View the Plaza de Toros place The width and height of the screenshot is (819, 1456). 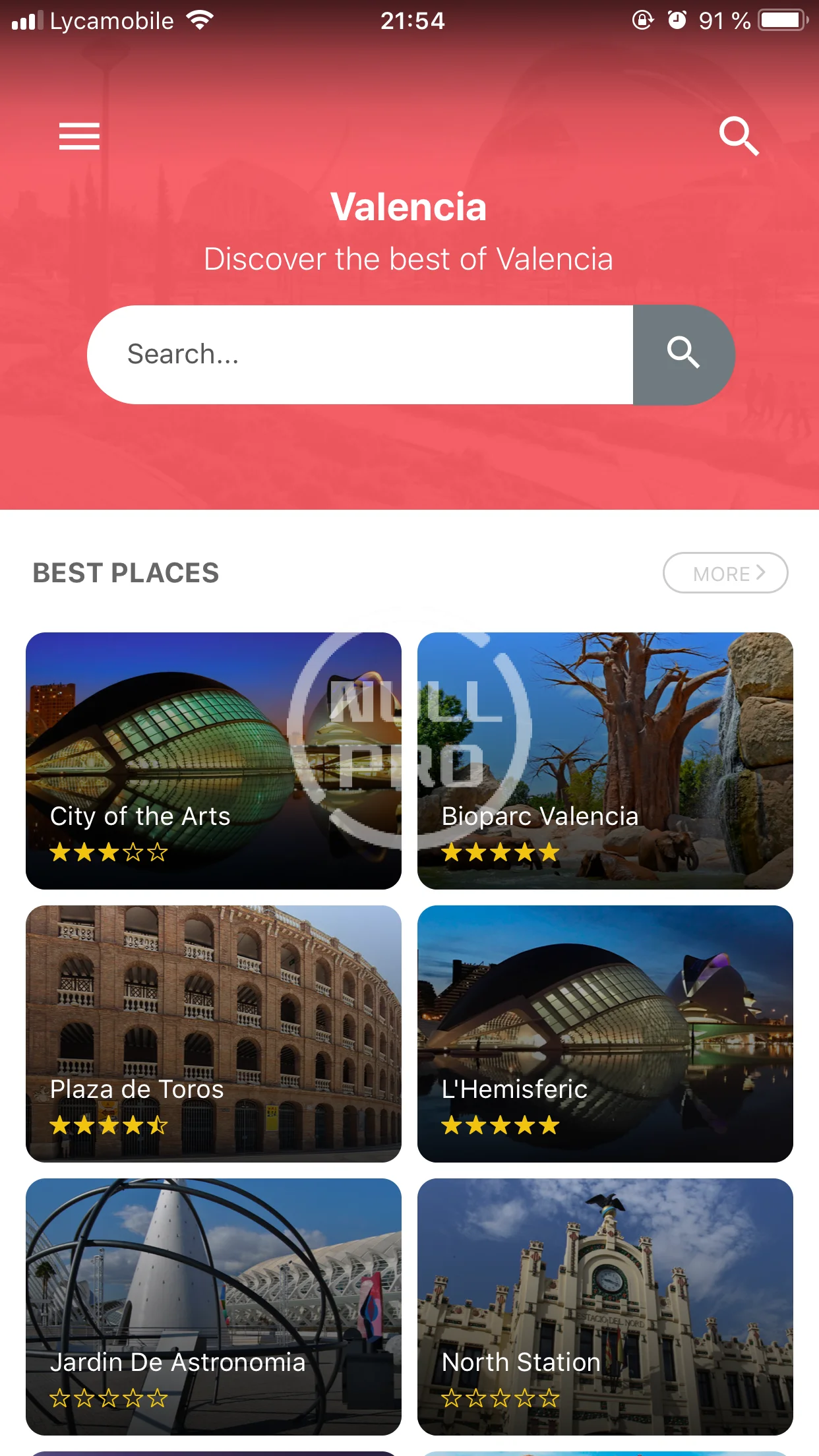(213, 1033)
